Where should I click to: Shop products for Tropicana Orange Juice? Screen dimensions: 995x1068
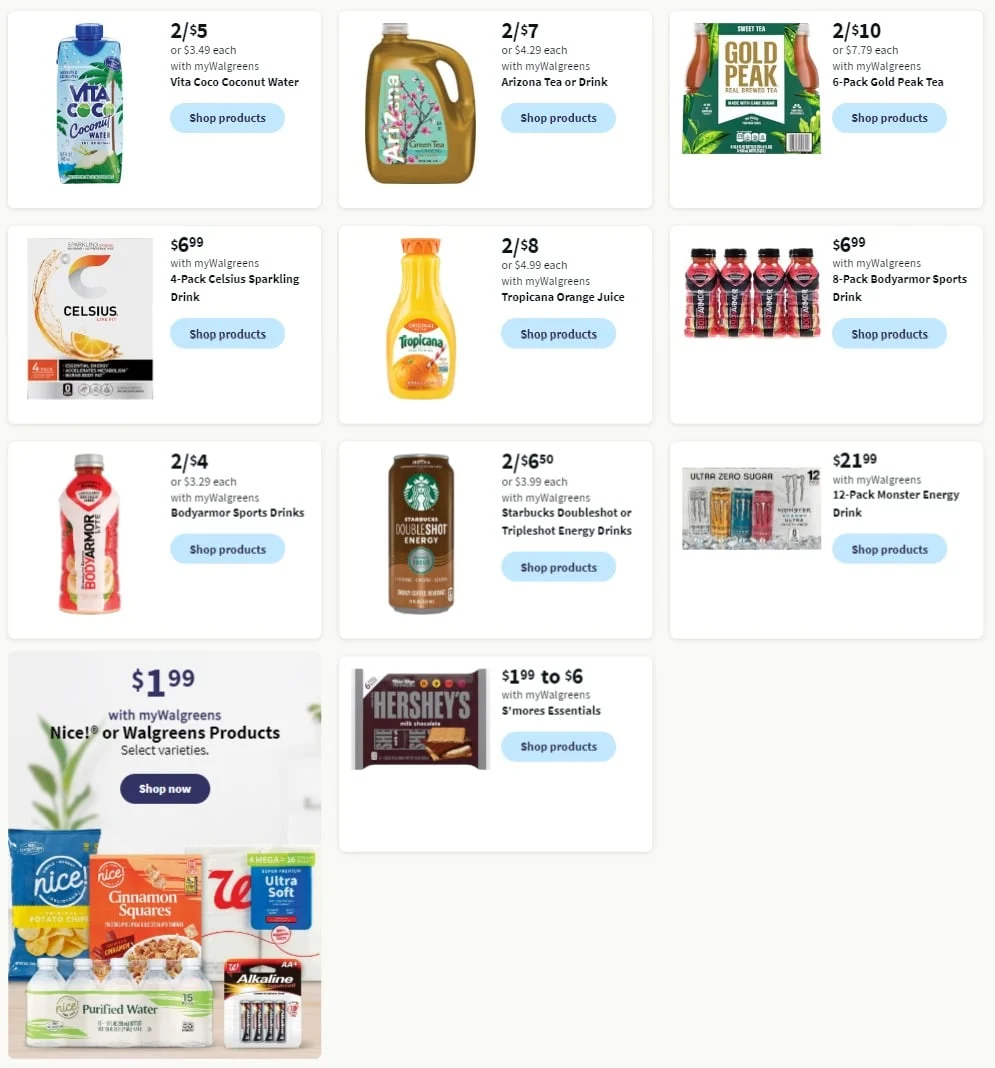coord(558,334)
